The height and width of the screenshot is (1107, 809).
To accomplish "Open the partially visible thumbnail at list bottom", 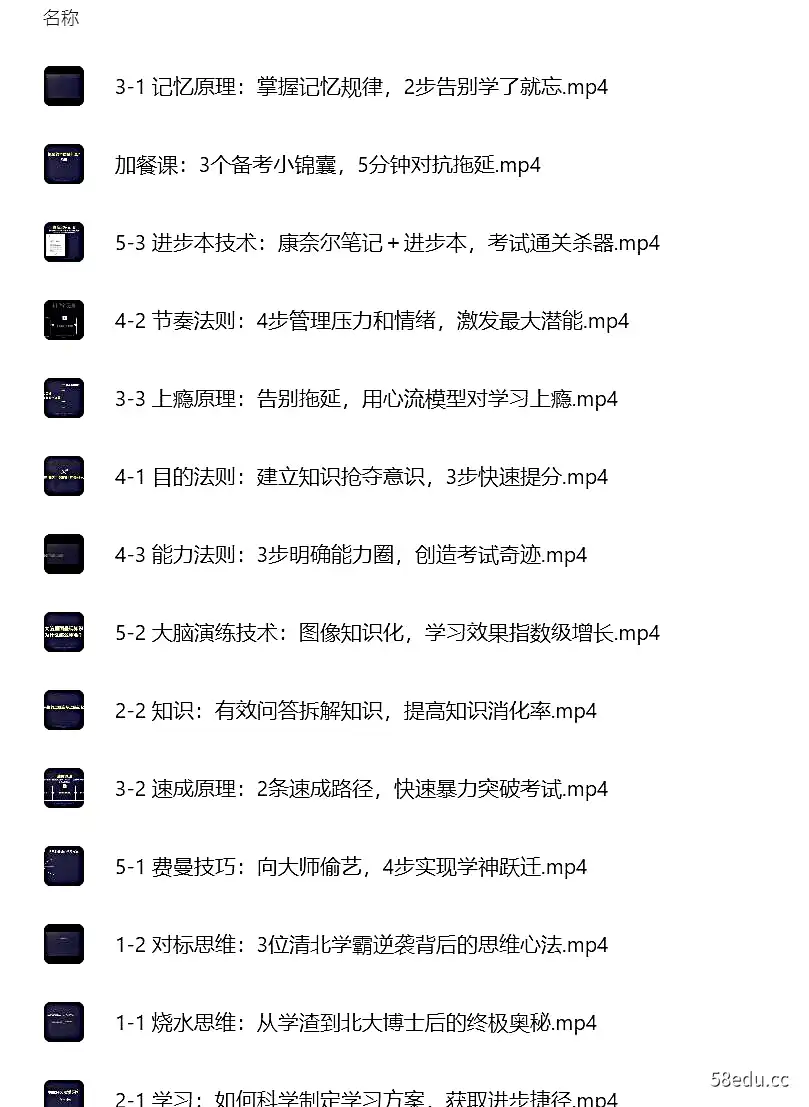I will point(63,1097).
